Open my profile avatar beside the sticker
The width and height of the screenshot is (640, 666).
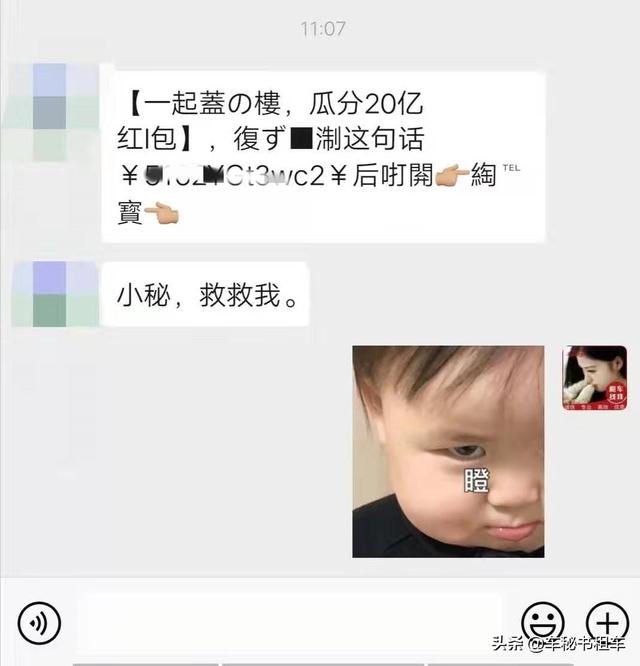click(x=595, y=379)
